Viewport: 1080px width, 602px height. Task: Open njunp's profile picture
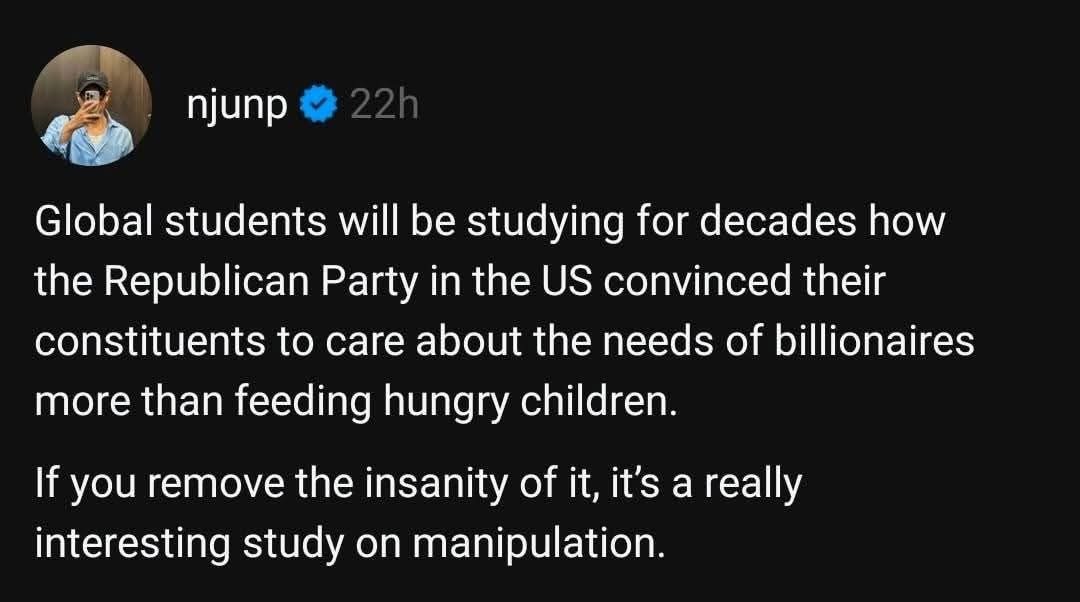pos(91,106)
